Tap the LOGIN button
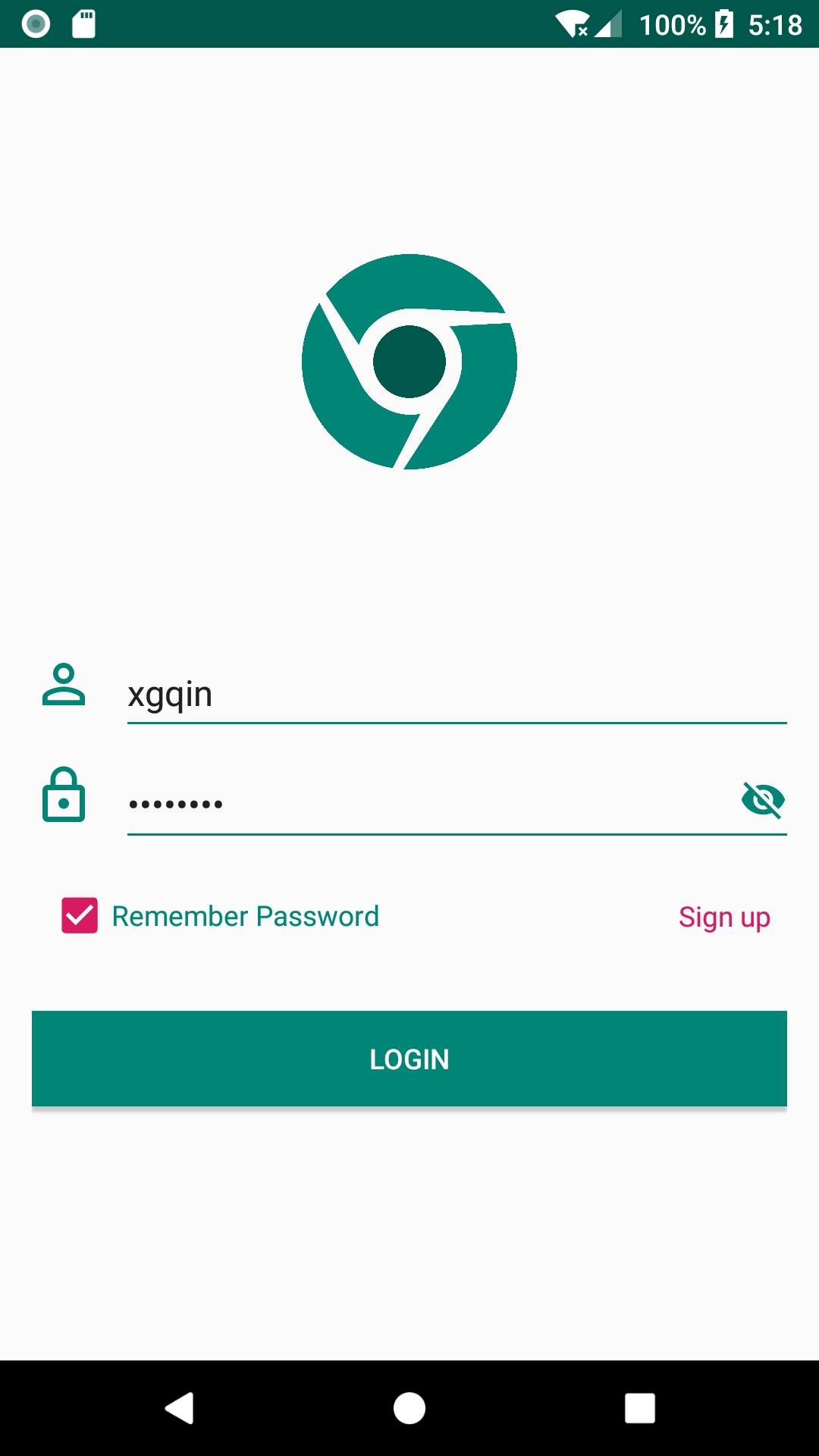819x1456 pixels. pyautogui.click(x=409, y=1059)
